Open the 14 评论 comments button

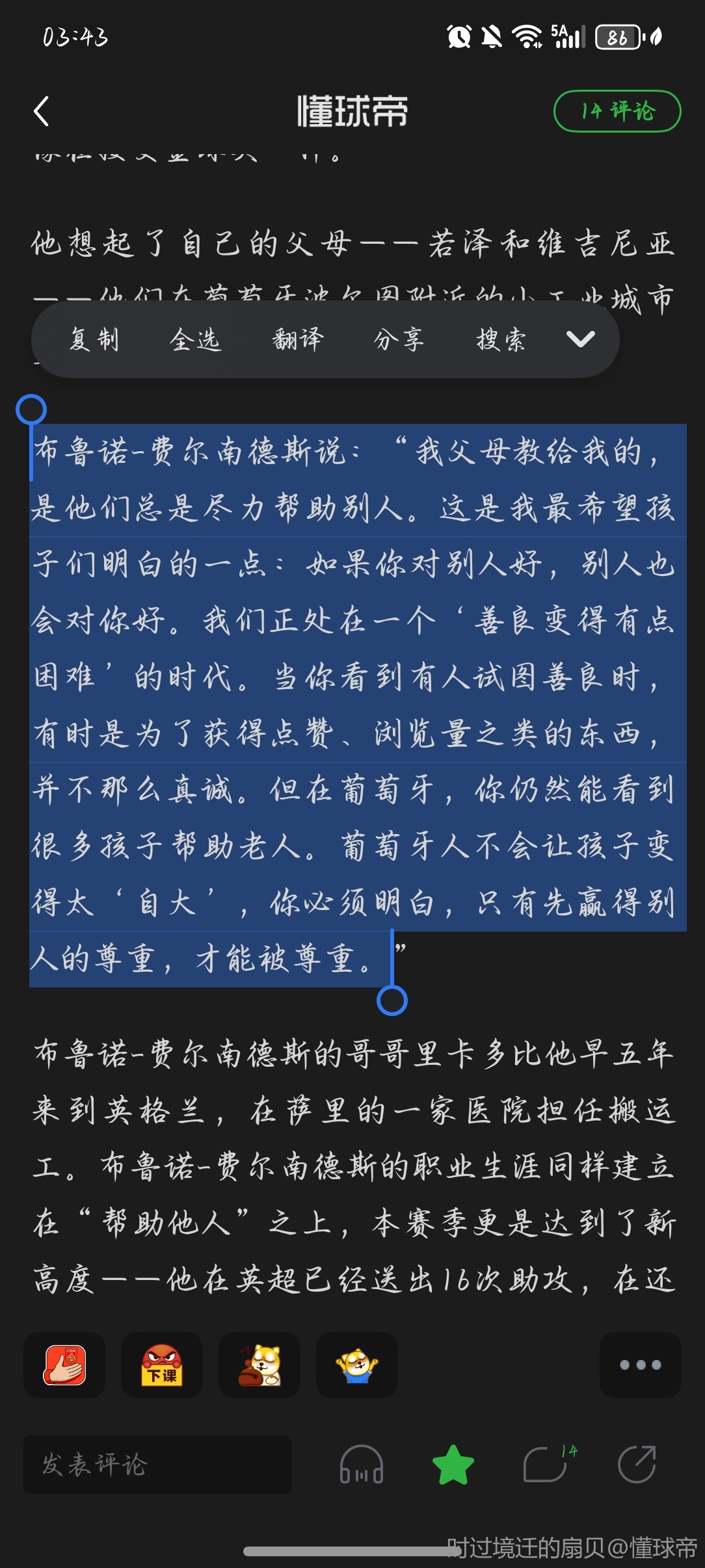617,111
